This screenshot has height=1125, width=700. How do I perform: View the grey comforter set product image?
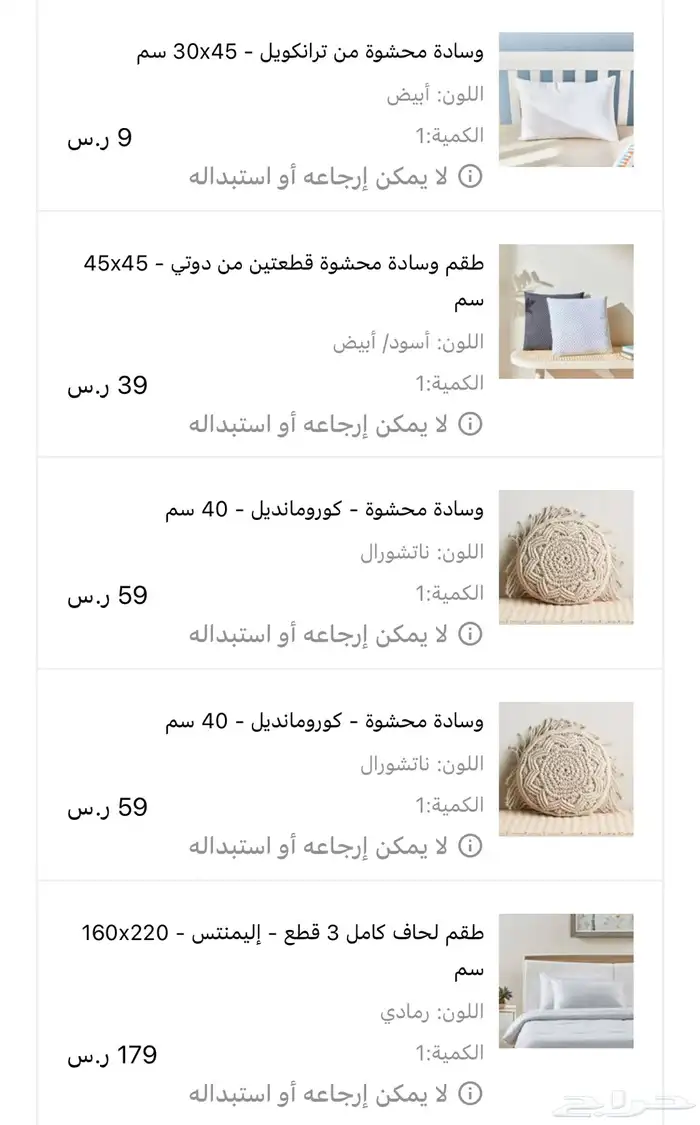566,980
